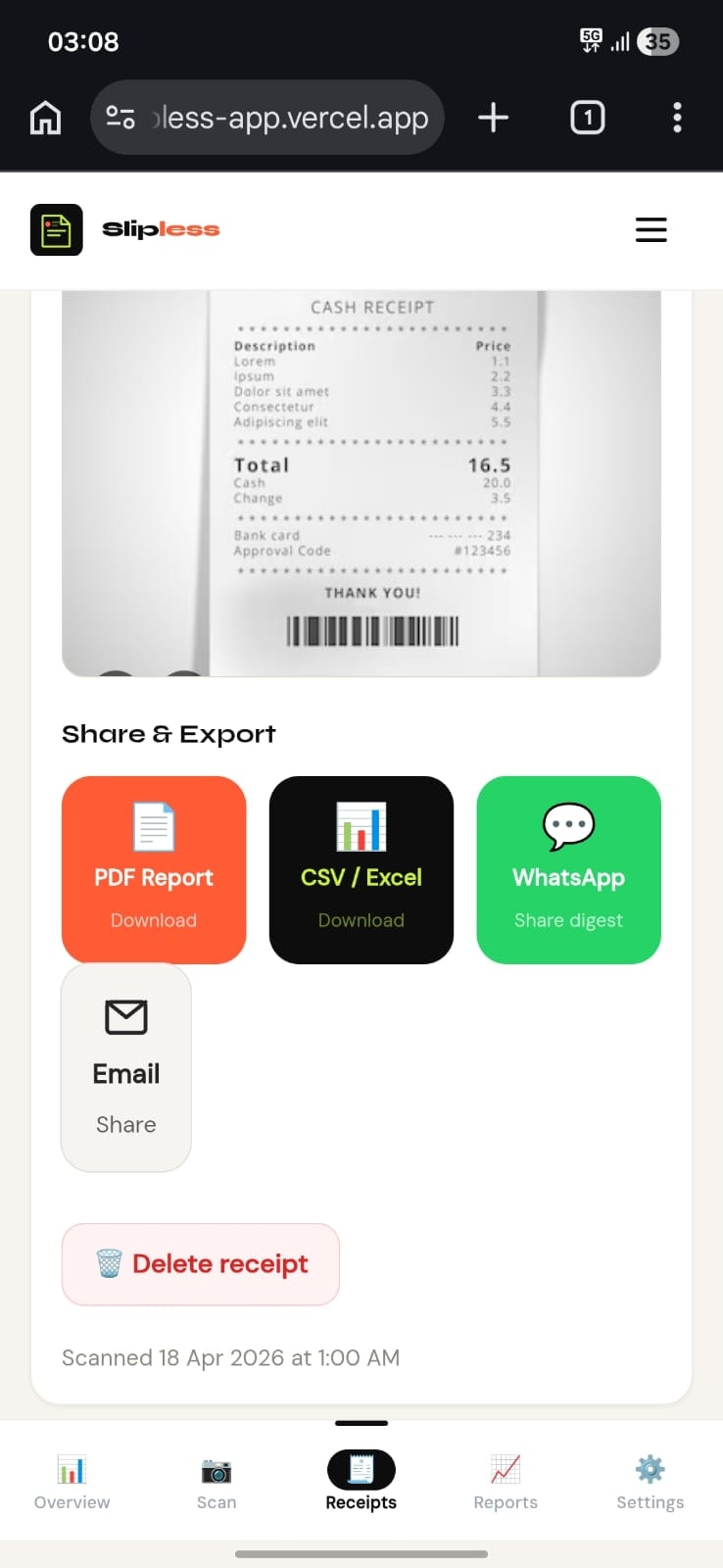The image size is (723, 1568).
Task: Open the browser overflow menu
Action: 677,118
